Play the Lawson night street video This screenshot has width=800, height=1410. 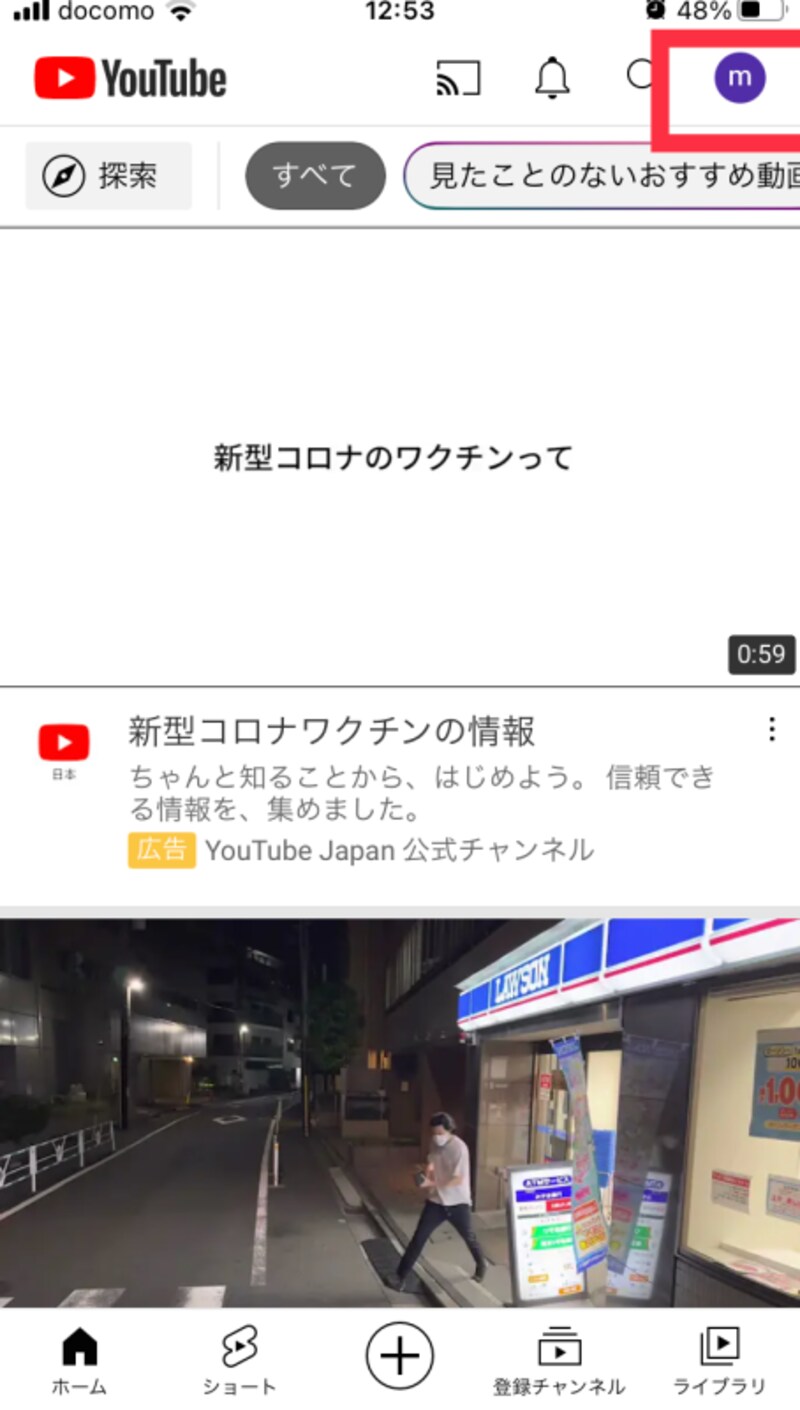click(400, 1112)
